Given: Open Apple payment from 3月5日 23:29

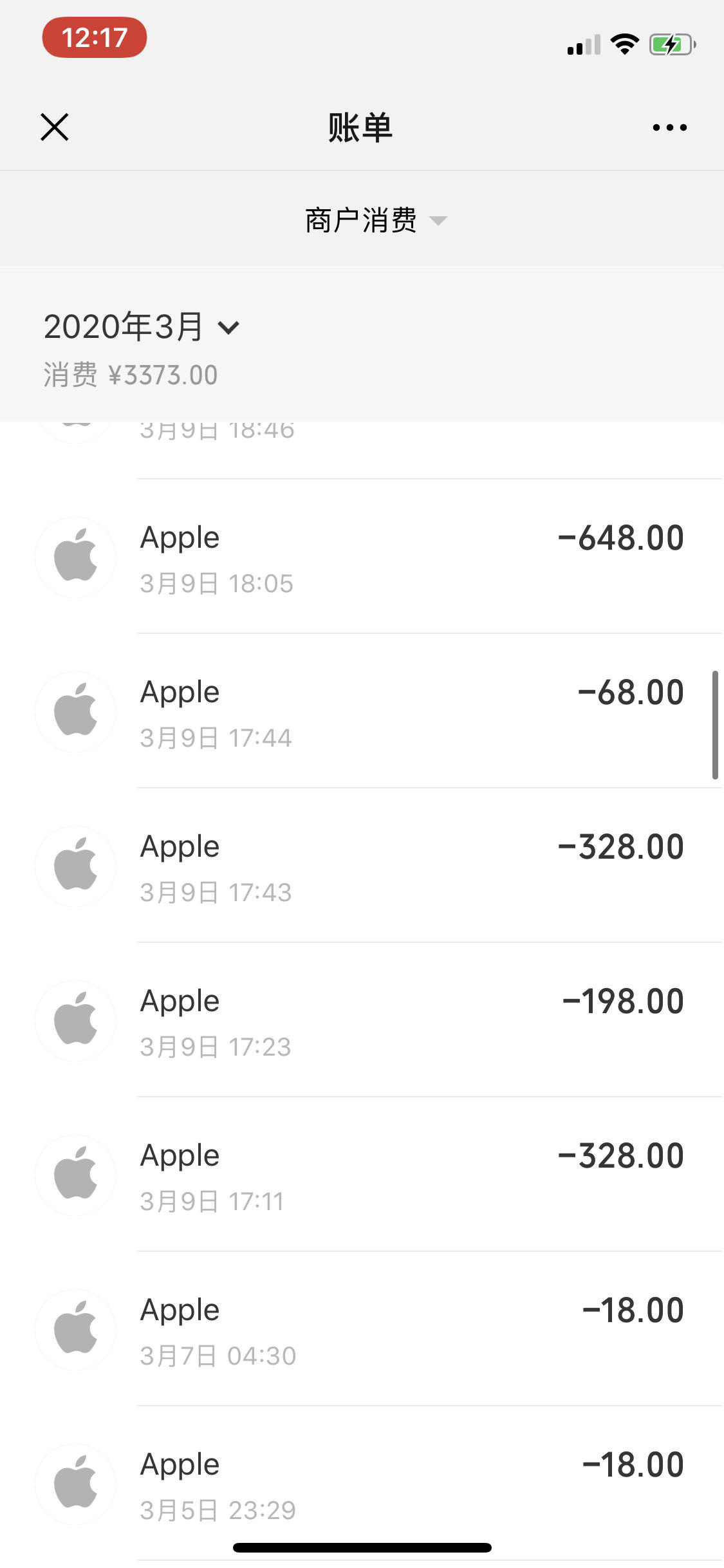Looking at the screenshot, I should pyautogui.click(x=362, y=1484).
